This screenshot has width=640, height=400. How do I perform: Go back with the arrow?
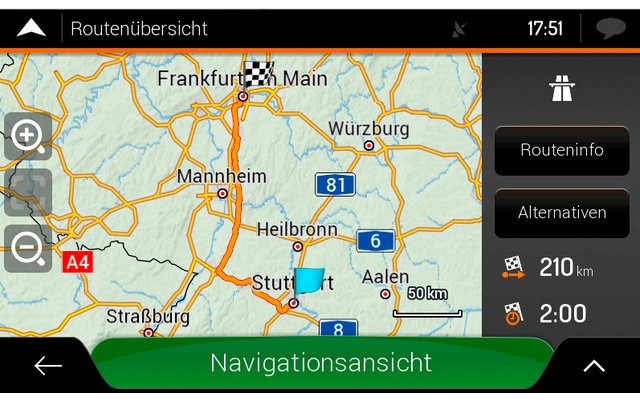click(47, 366)
